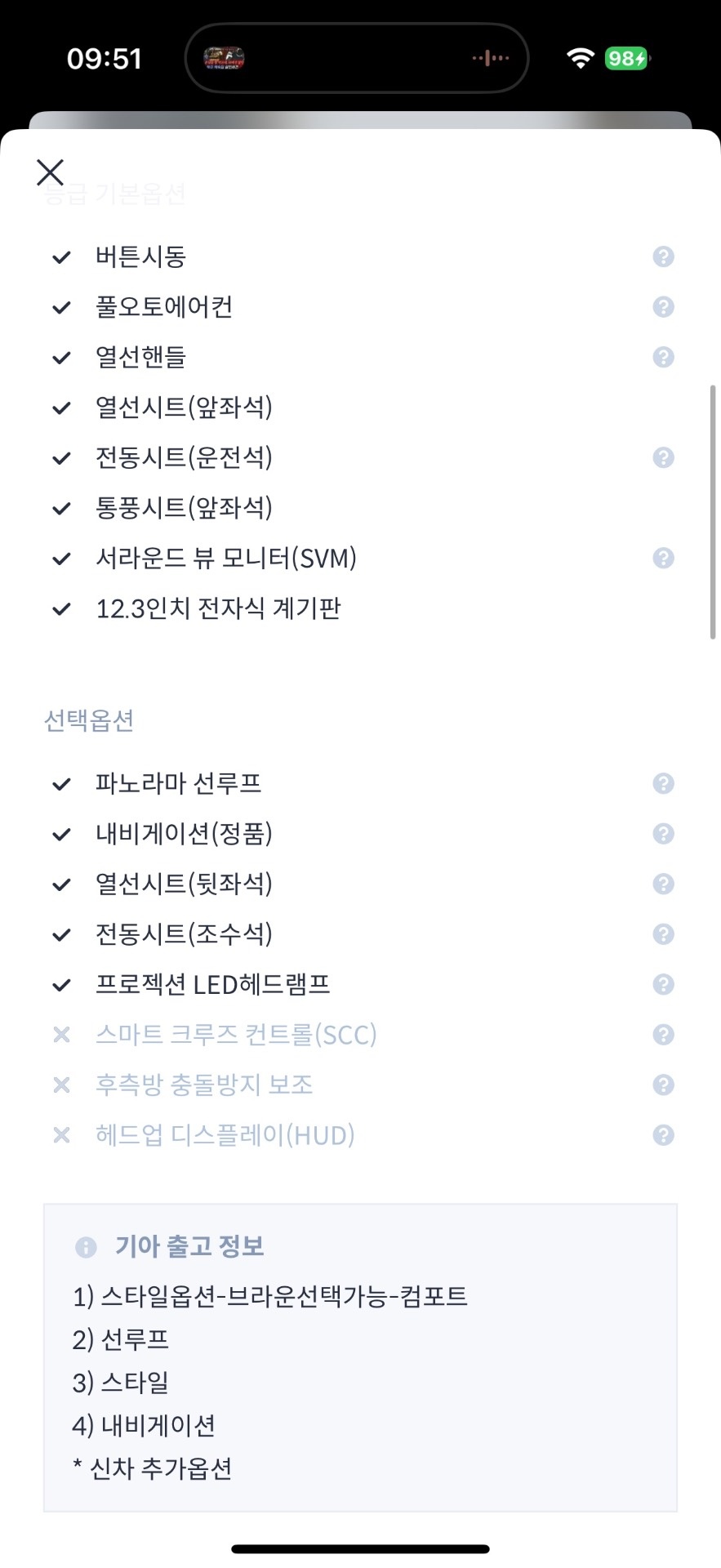Screen dimensions: 721x1568
Task: Tap help icon beside 열선시트(뒷좌석)
Action: [x=663, y=884]
